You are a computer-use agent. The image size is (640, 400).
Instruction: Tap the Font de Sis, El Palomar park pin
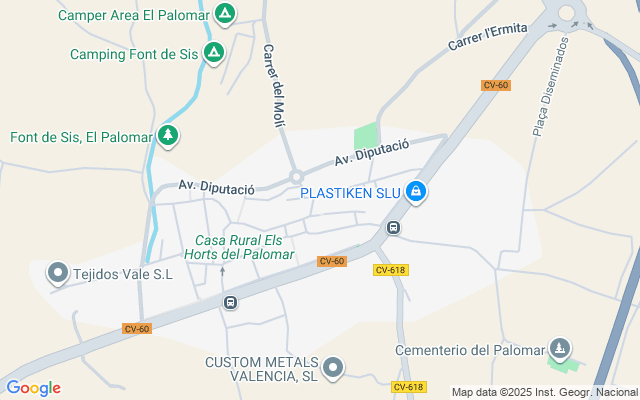click(x=168, y=136)
